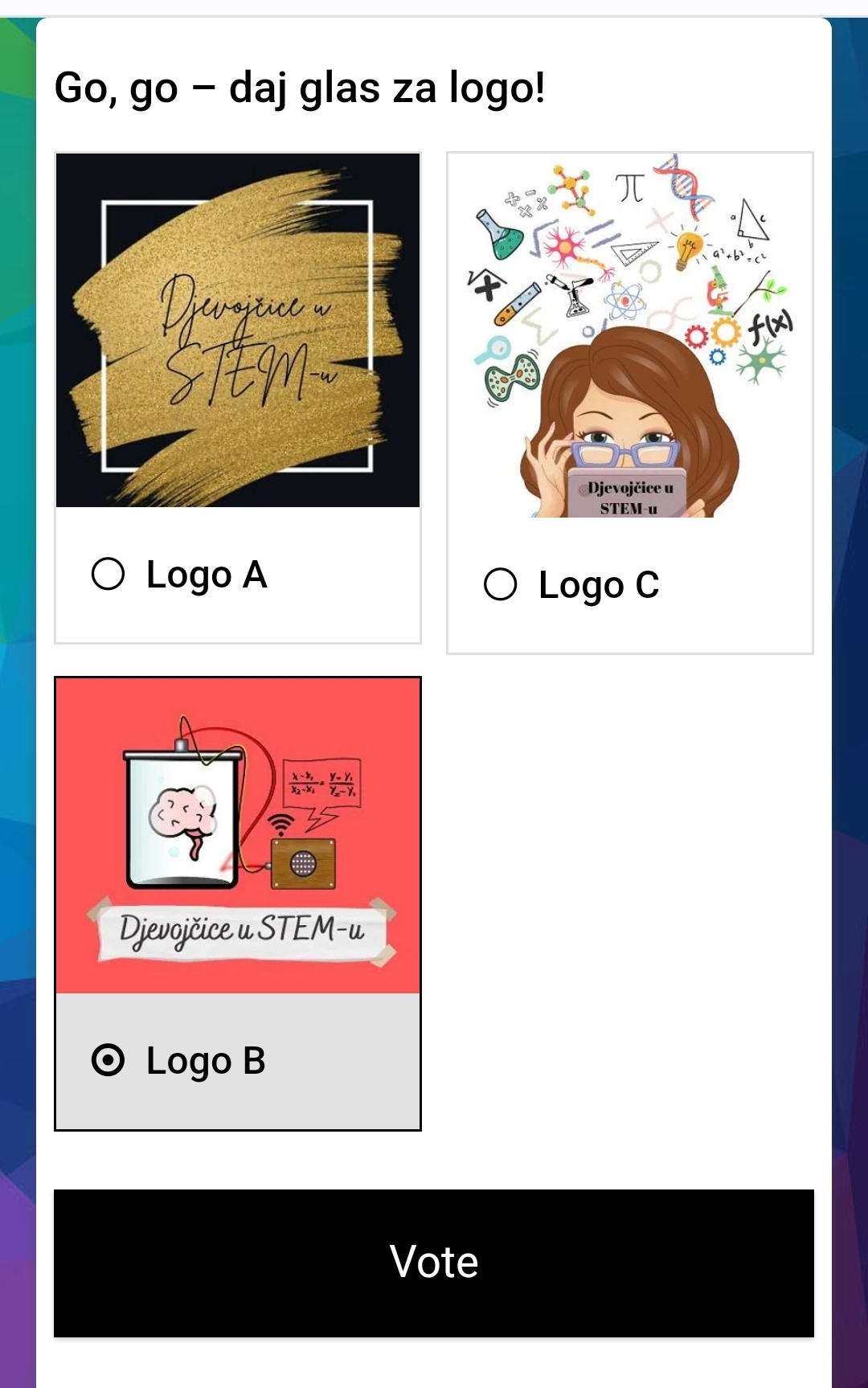This screenshot has width=868, height=1388.
Task: Submit your choice with the Vote button
Action: (434, 1263)
